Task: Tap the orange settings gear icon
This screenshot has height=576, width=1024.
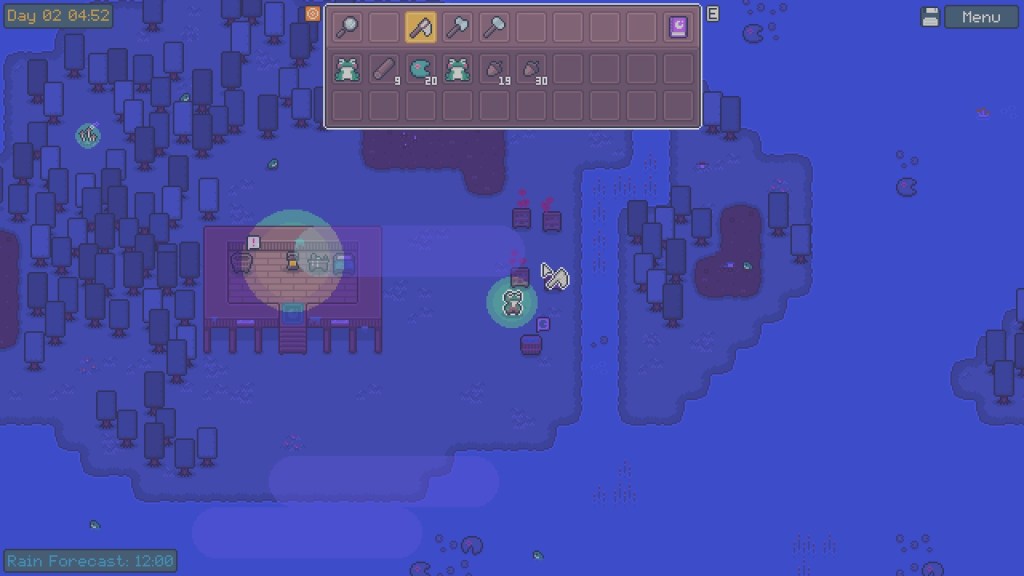Action: click(312, 14)
